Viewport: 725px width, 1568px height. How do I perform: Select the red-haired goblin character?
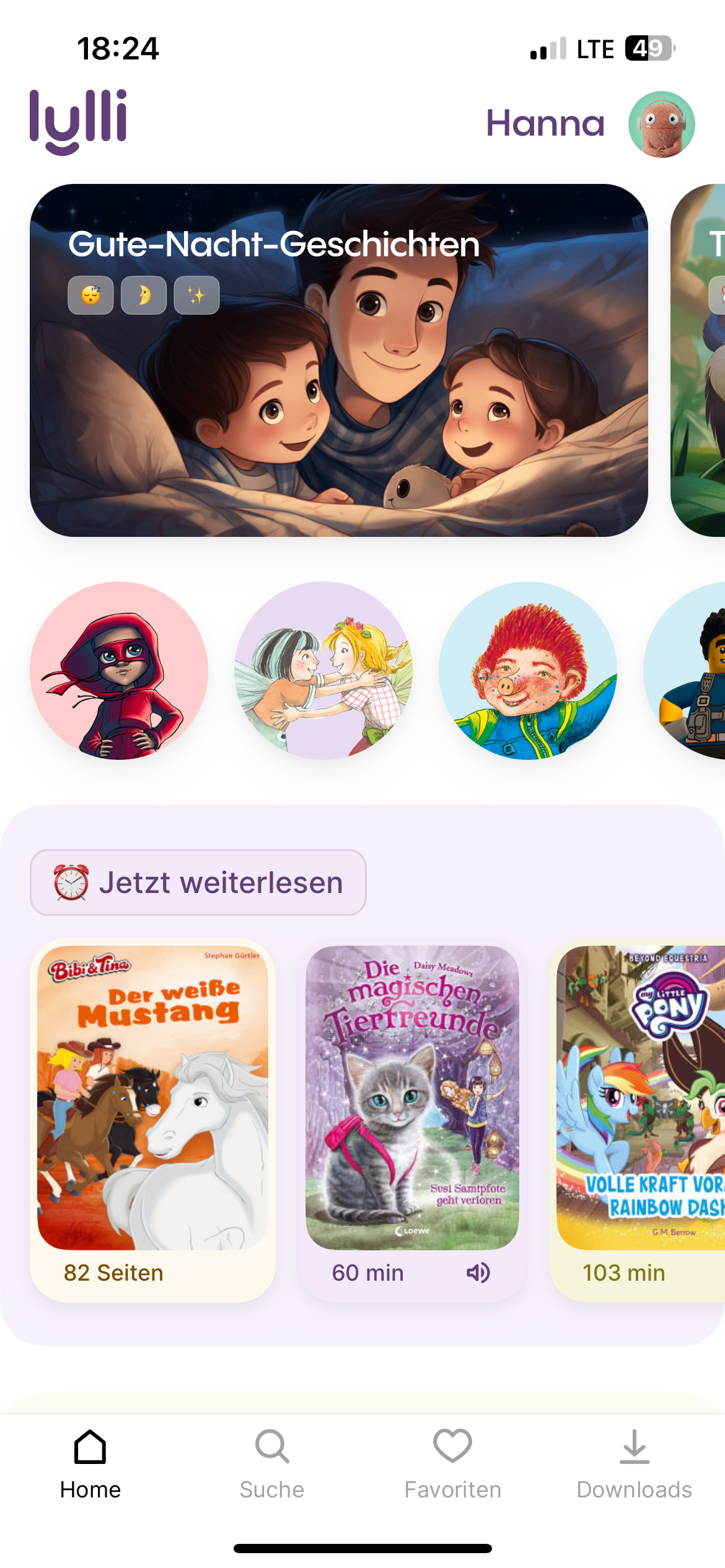pyautogui.click(x=528, y=671)
